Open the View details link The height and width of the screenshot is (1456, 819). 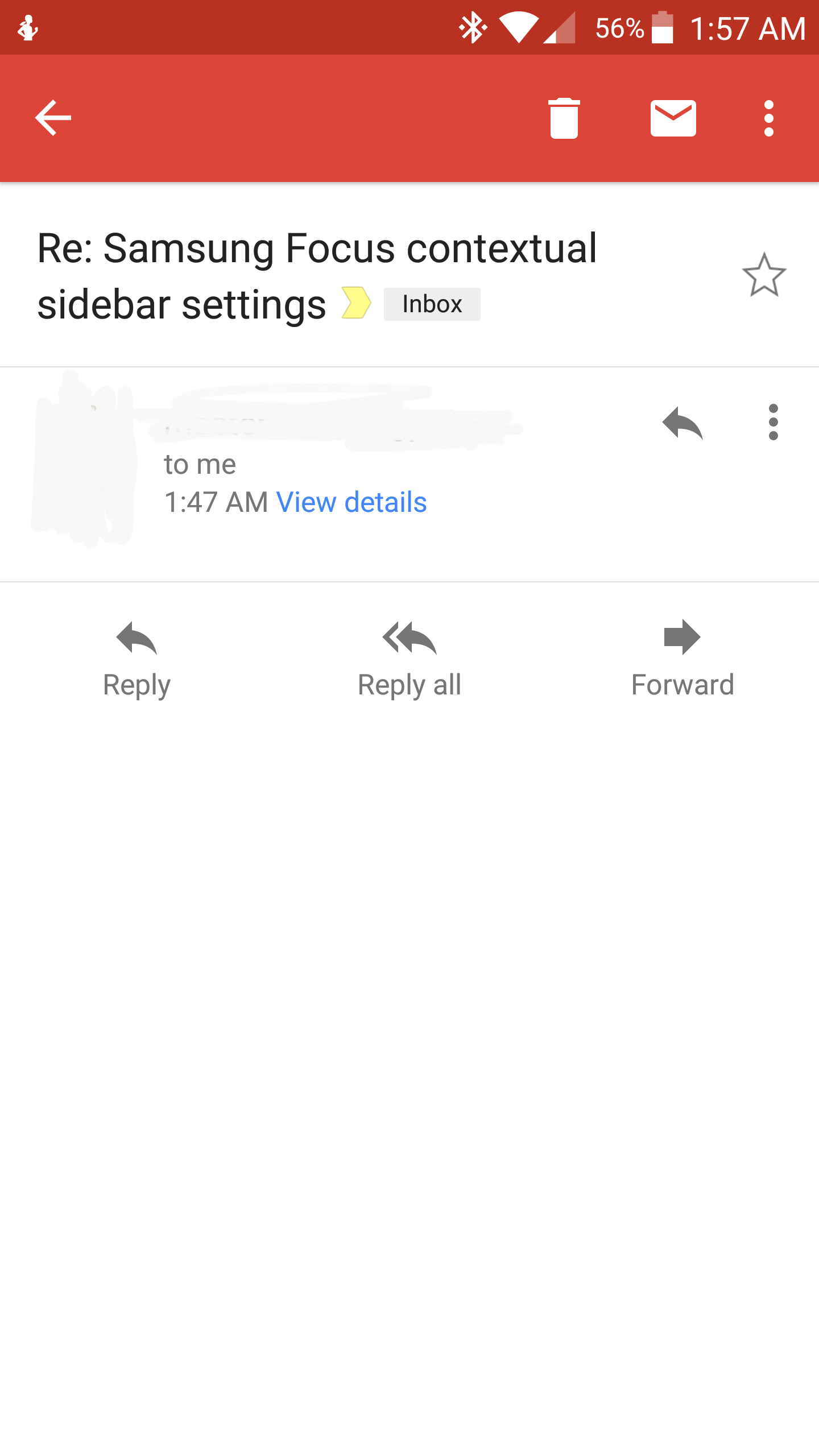point(351,502)
